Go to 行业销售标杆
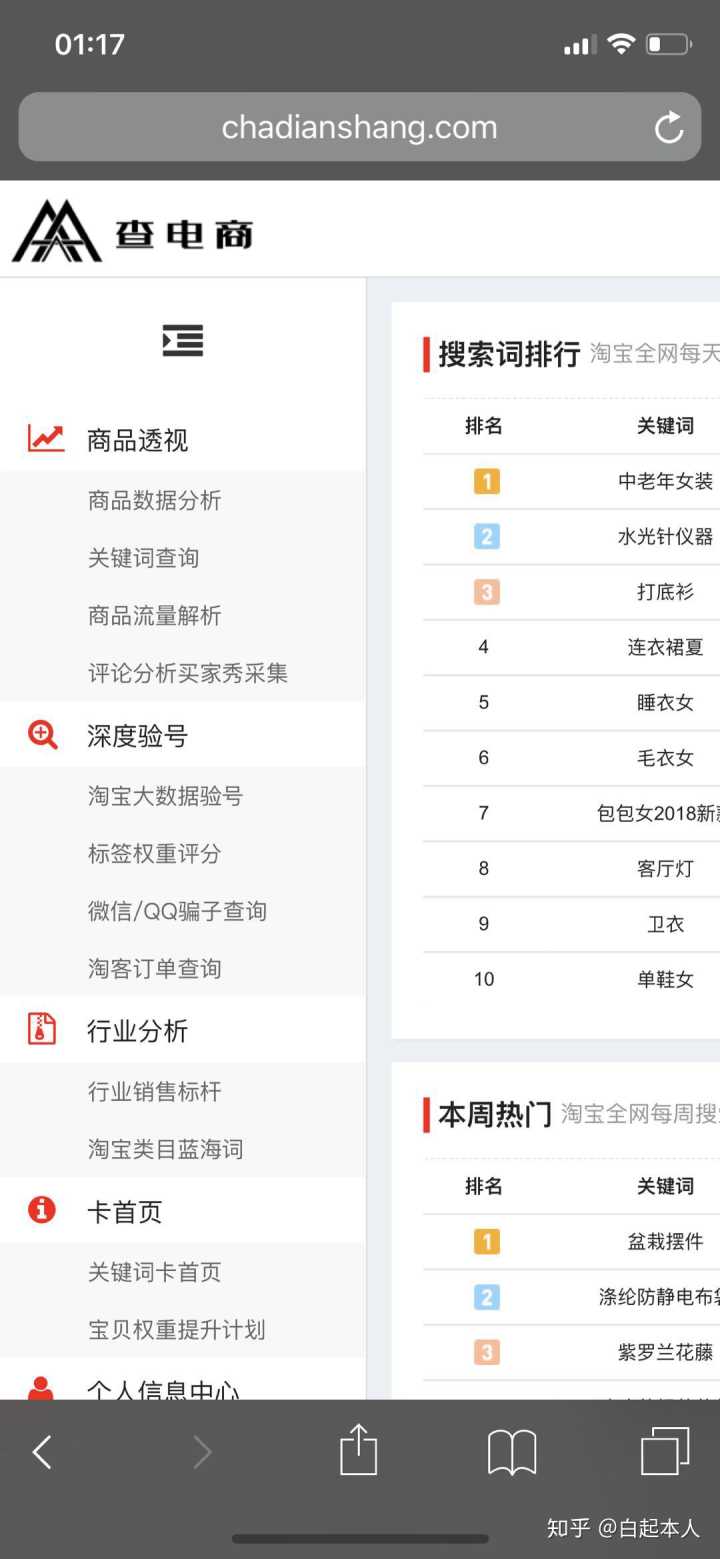 tap(154, 1091)
